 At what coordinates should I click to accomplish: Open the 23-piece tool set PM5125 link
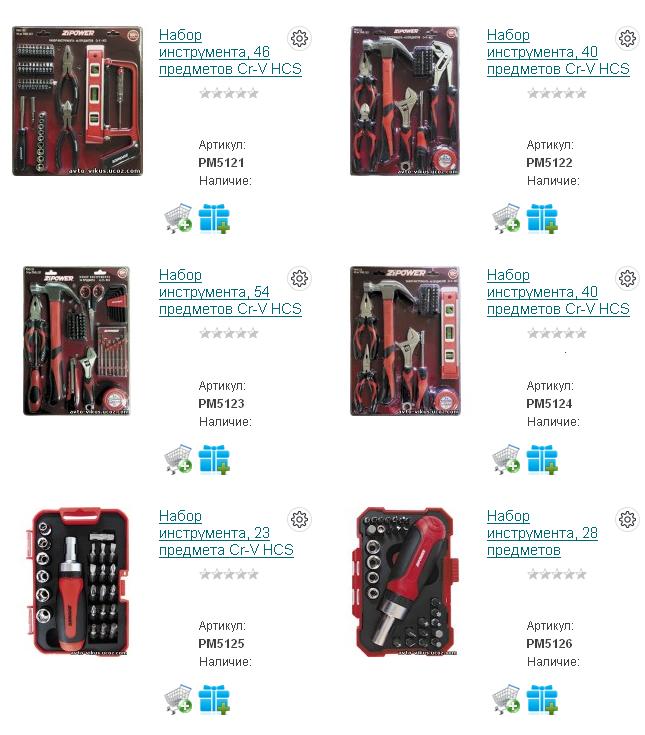point(226,533)
